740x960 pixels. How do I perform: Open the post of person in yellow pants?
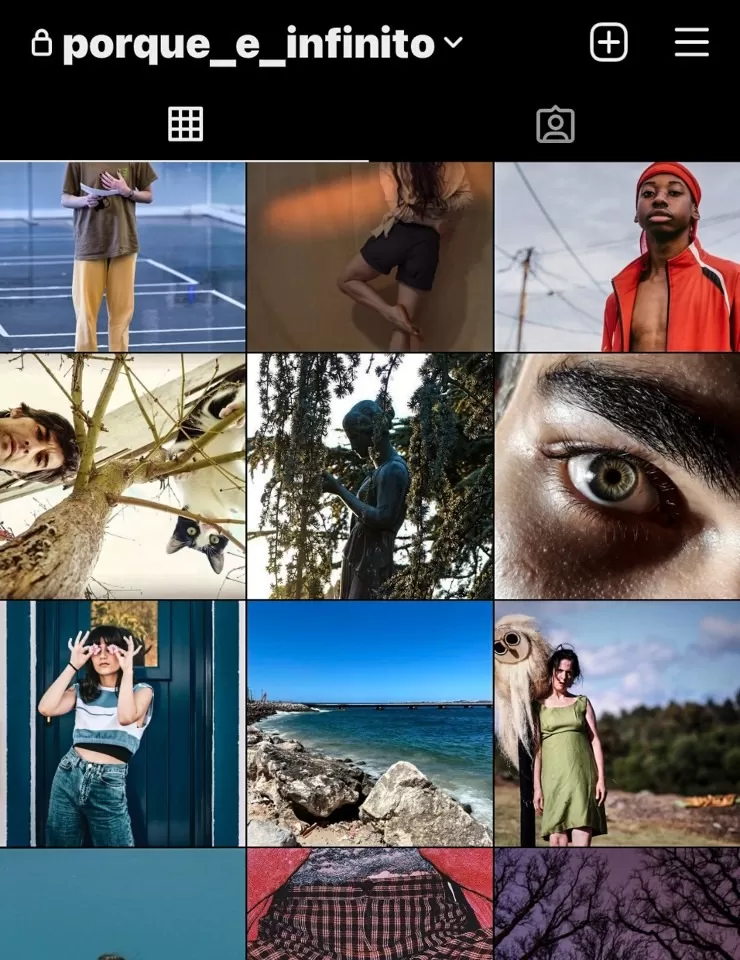[122, 256]
